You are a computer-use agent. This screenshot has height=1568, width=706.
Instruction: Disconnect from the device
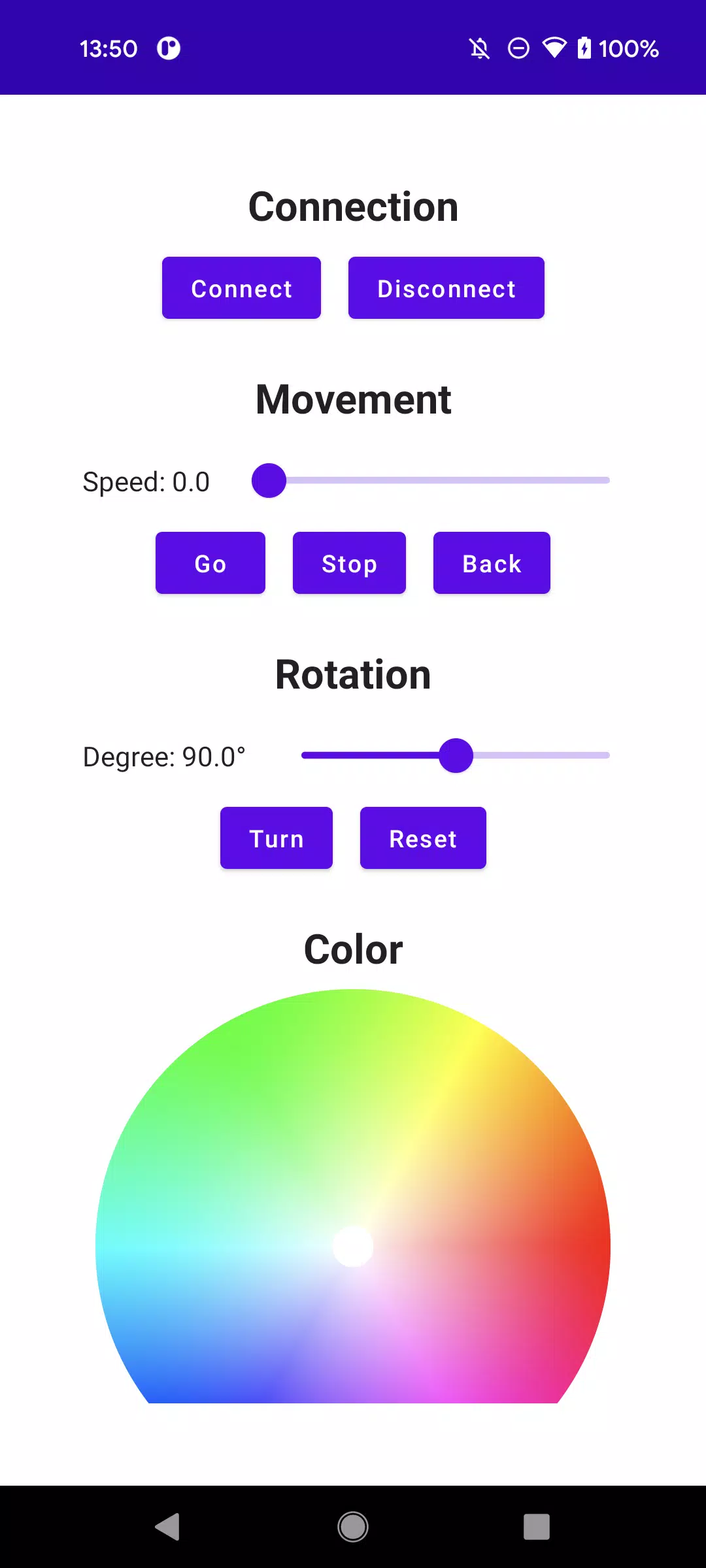(446, 288)
